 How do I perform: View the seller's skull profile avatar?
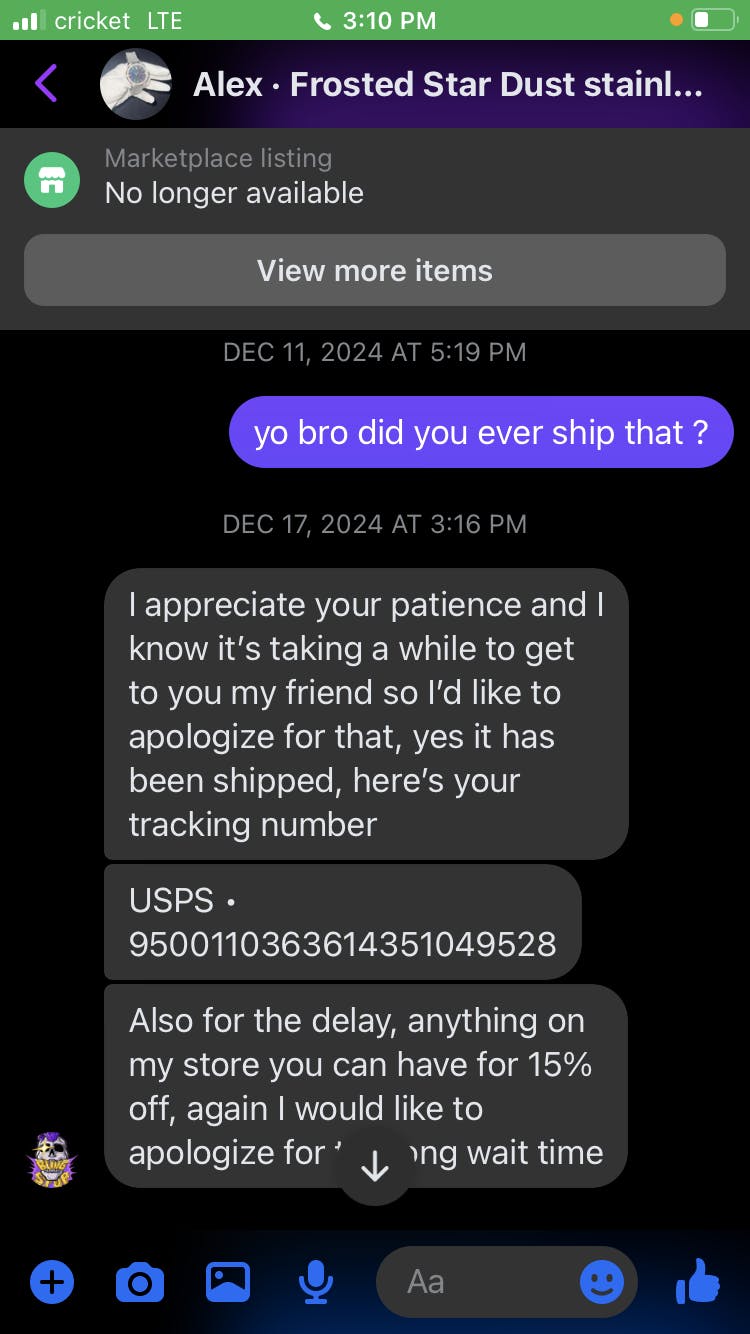52,1159
